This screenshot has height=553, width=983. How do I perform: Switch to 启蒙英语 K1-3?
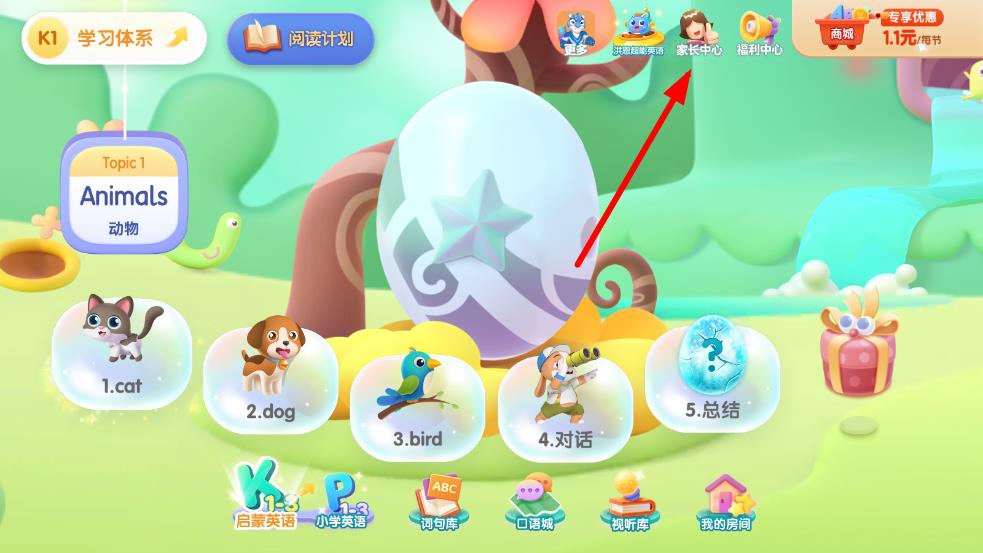click(264, 498)
